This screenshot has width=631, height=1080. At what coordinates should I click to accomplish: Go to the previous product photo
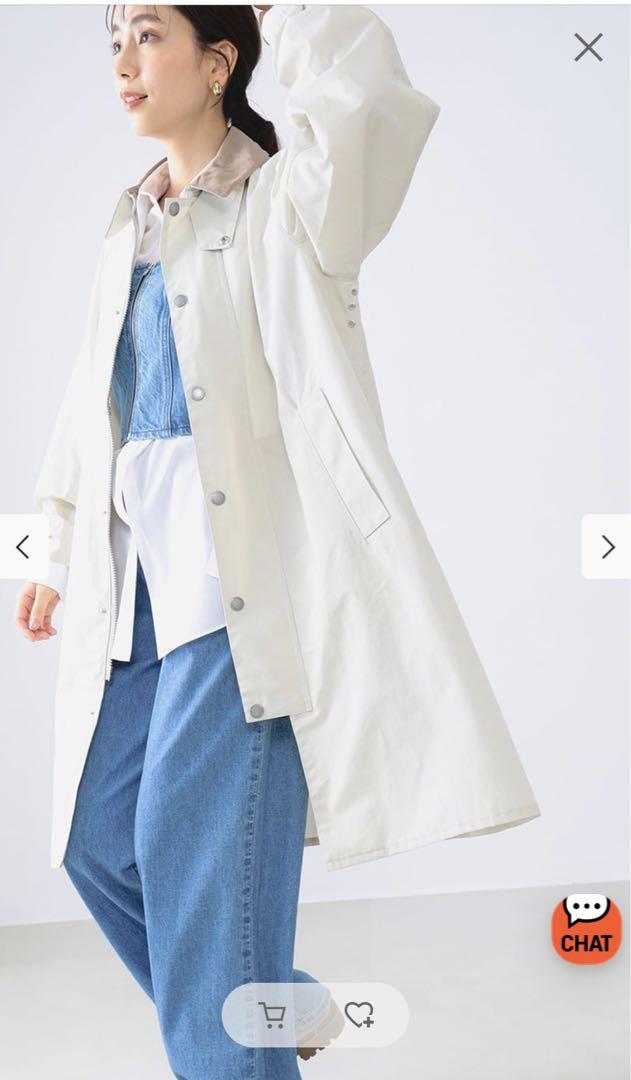click(22, 547)
